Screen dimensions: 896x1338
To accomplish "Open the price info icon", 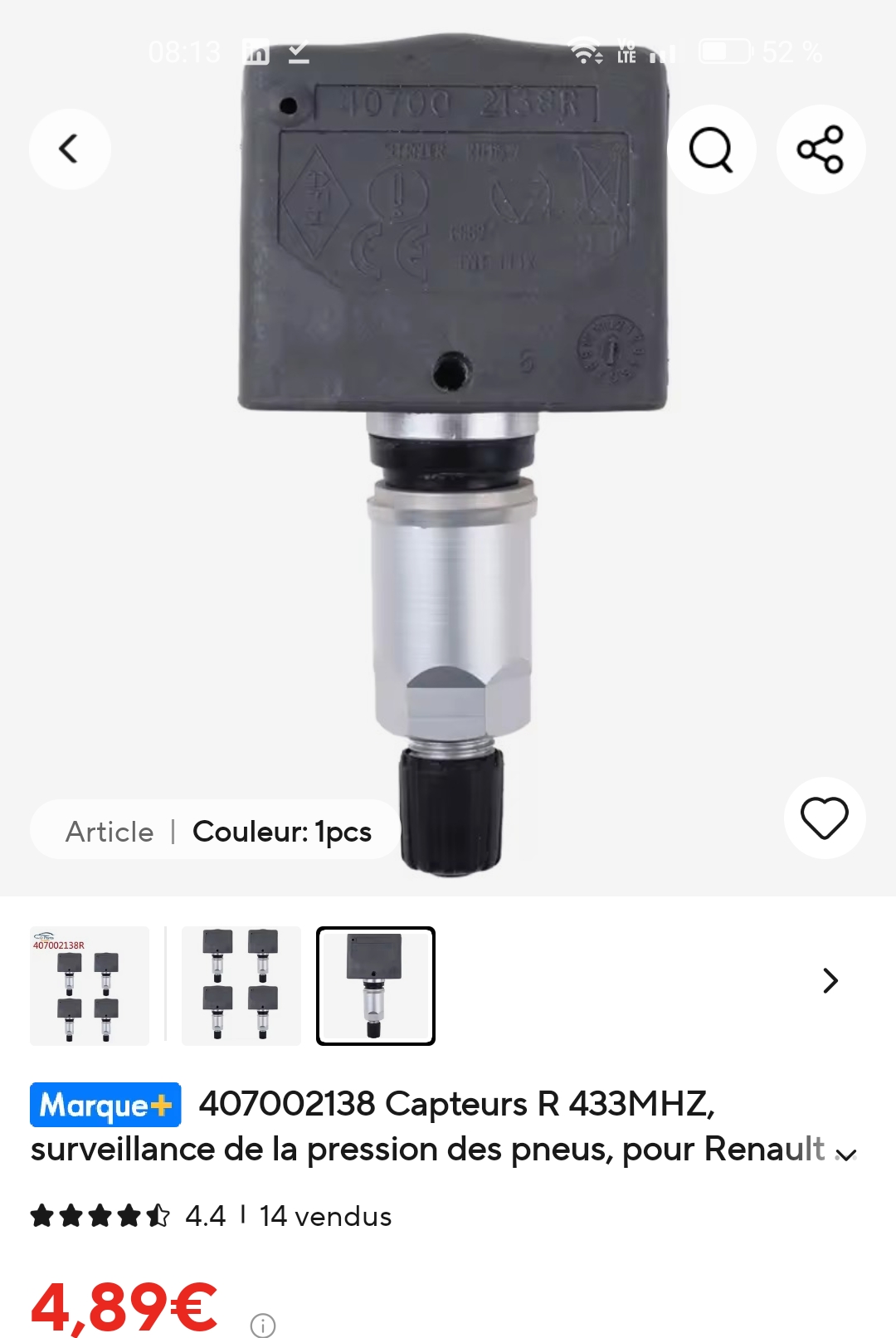I will tap(263, 1325).
